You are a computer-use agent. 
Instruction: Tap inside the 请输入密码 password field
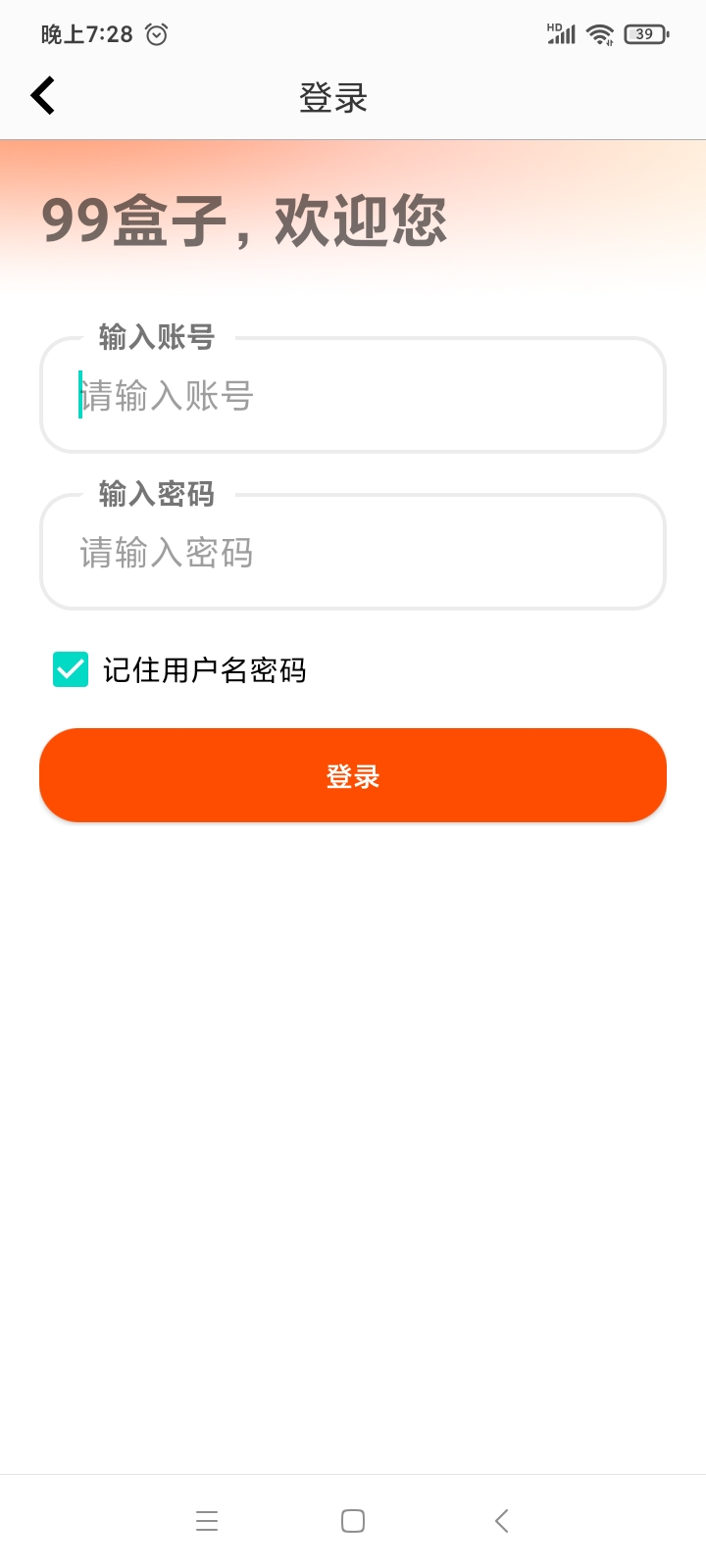(353, 552)
